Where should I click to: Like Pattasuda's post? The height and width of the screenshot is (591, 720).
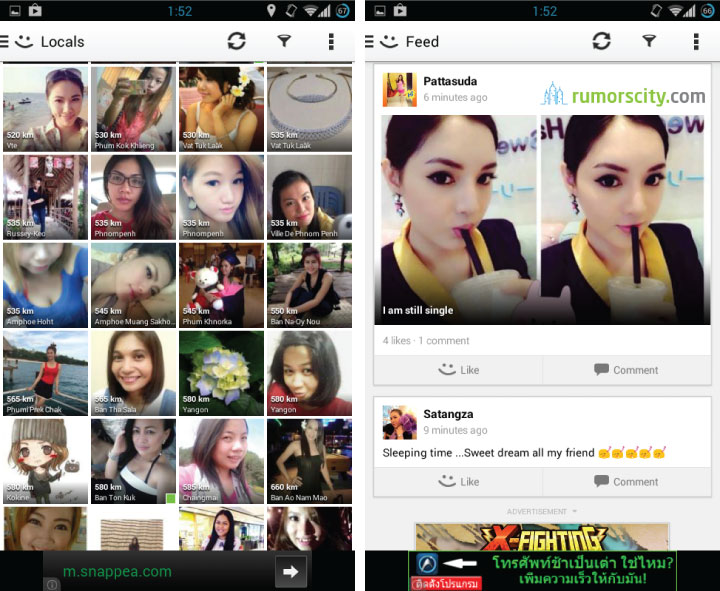pyautogui.click(x=458, y=370)
